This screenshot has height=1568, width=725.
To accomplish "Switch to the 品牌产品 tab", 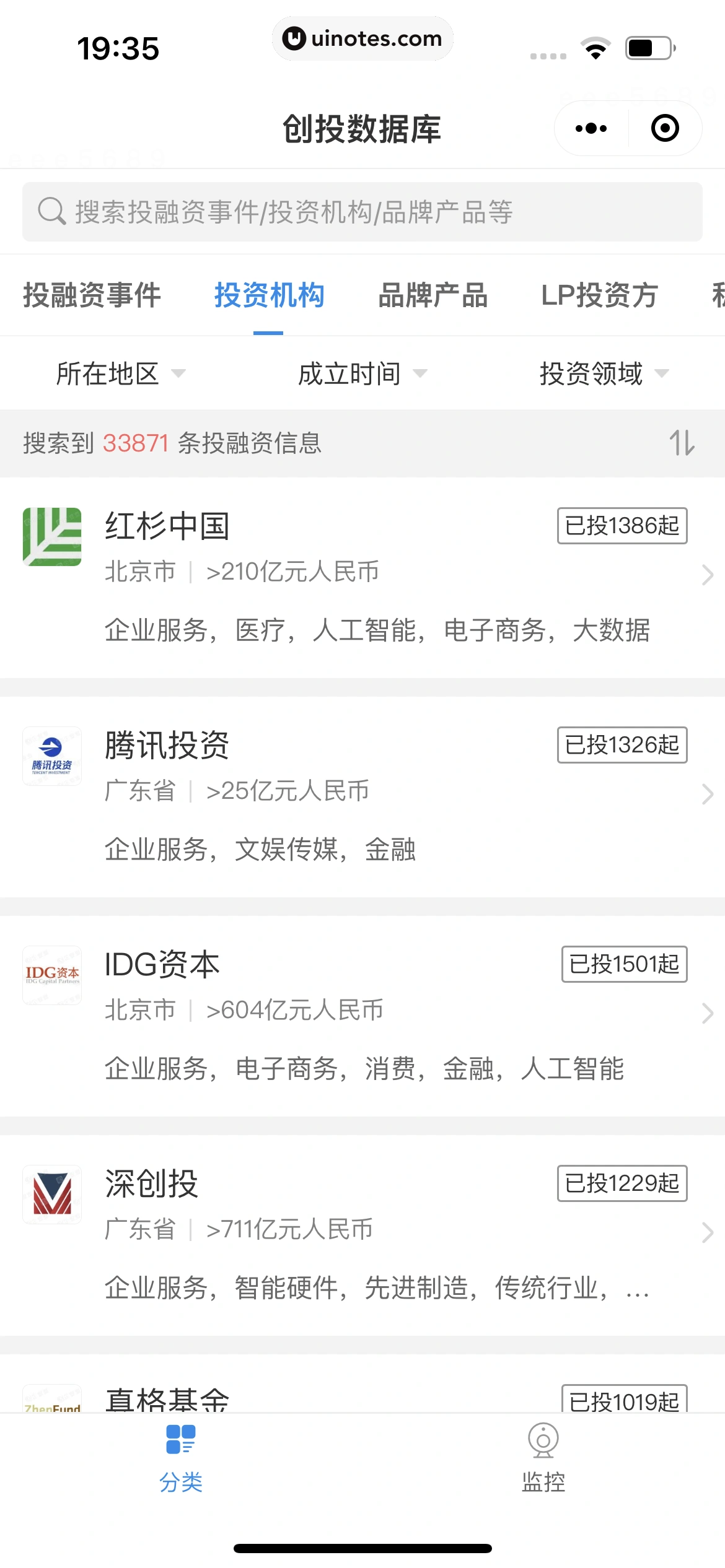I will click(x=432, y=296).
